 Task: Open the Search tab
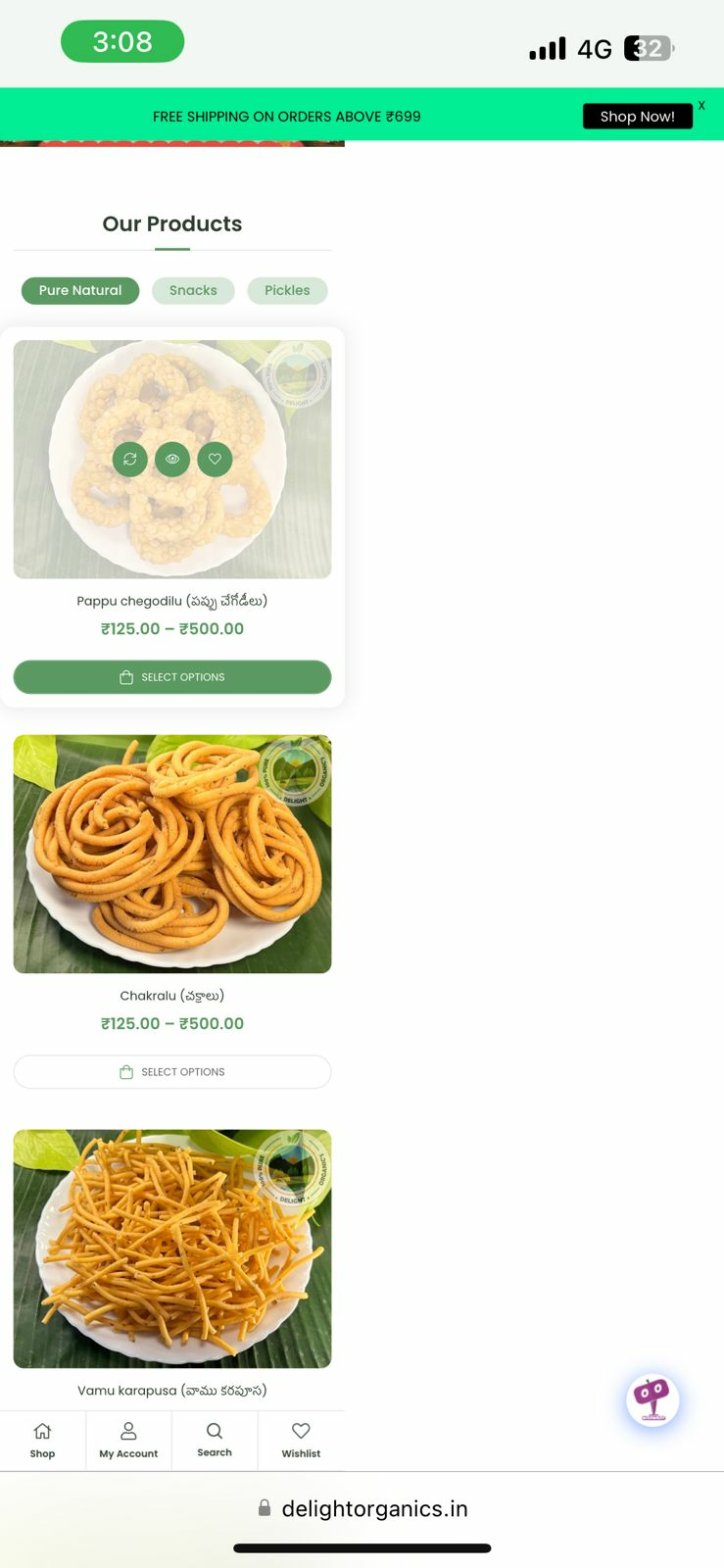215,1441
